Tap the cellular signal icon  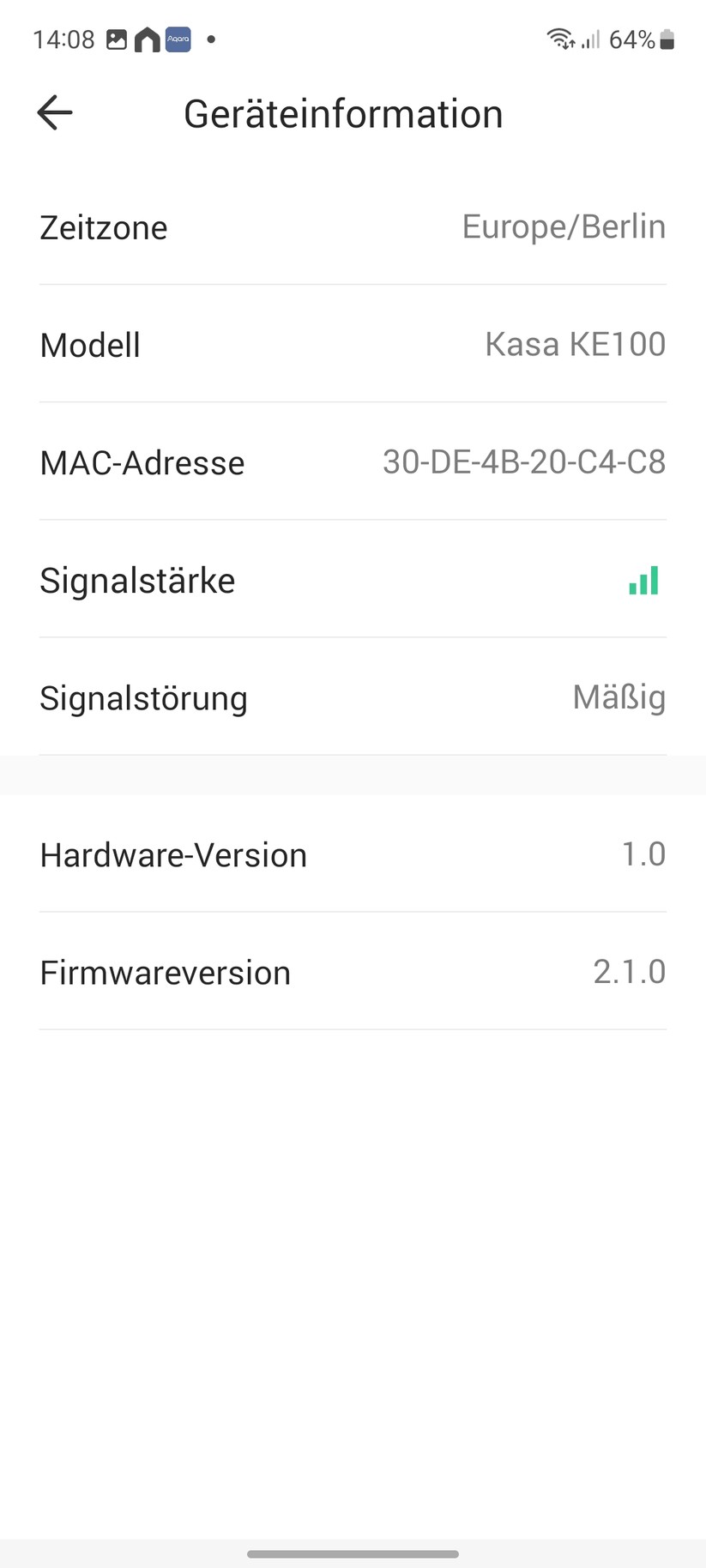[592, 39]
